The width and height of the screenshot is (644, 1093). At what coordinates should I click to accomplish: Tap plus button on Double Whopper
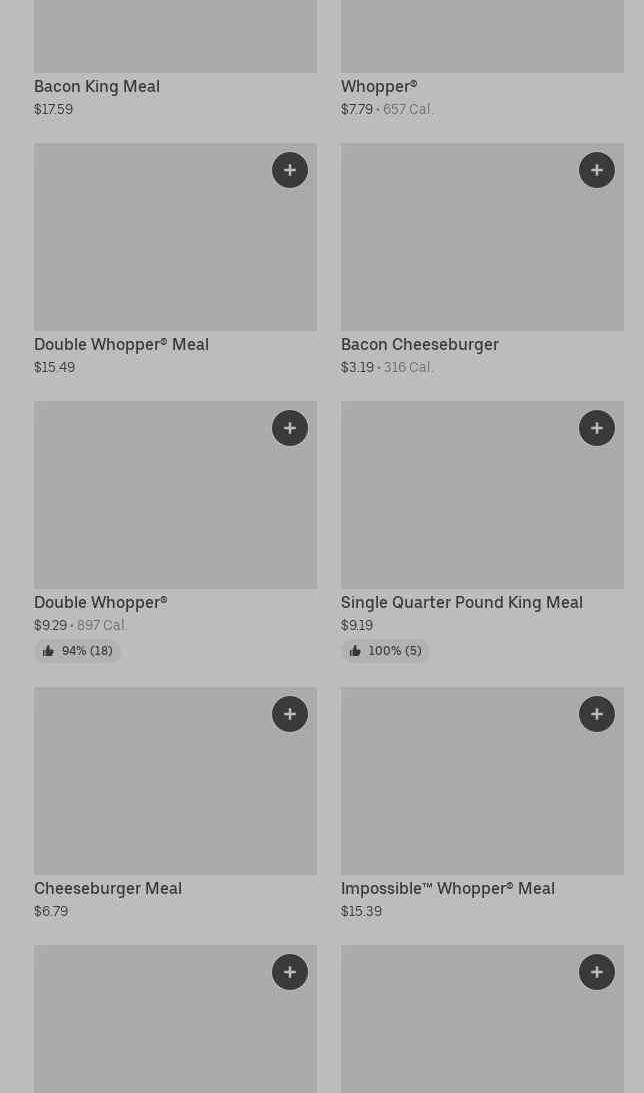coord(290,428)
